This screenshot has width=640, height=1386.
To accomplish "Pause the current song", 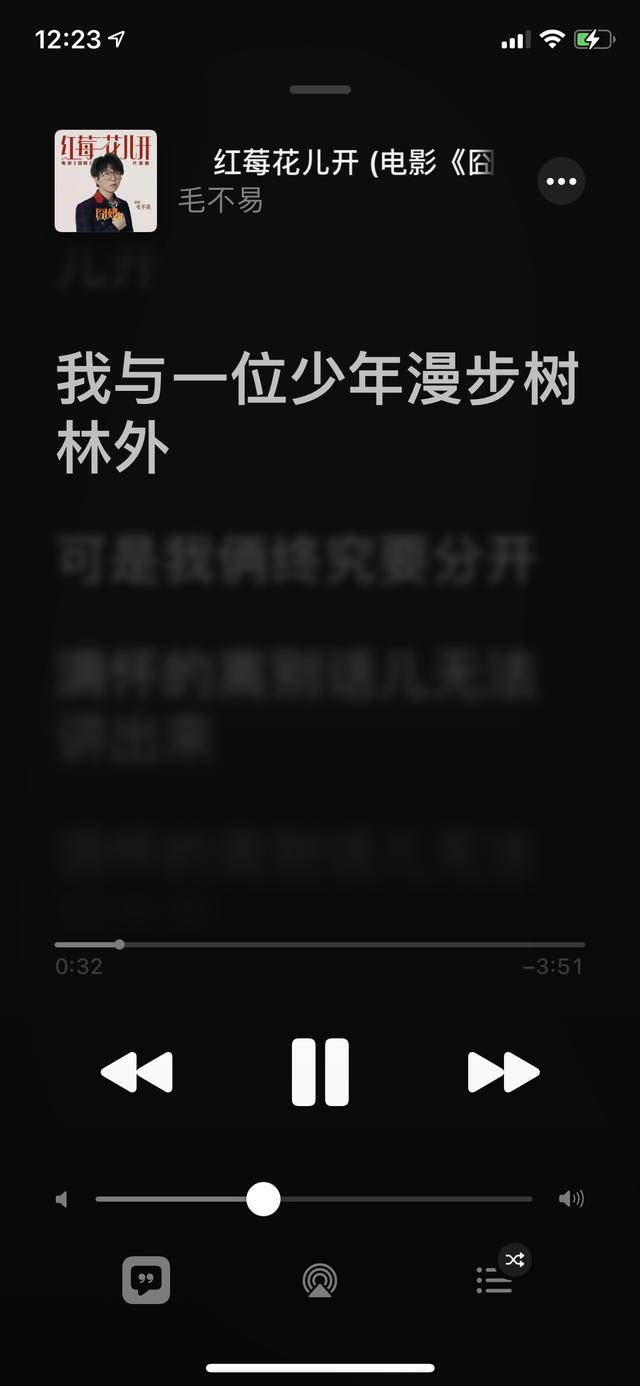I will (x=320, y=1072).
